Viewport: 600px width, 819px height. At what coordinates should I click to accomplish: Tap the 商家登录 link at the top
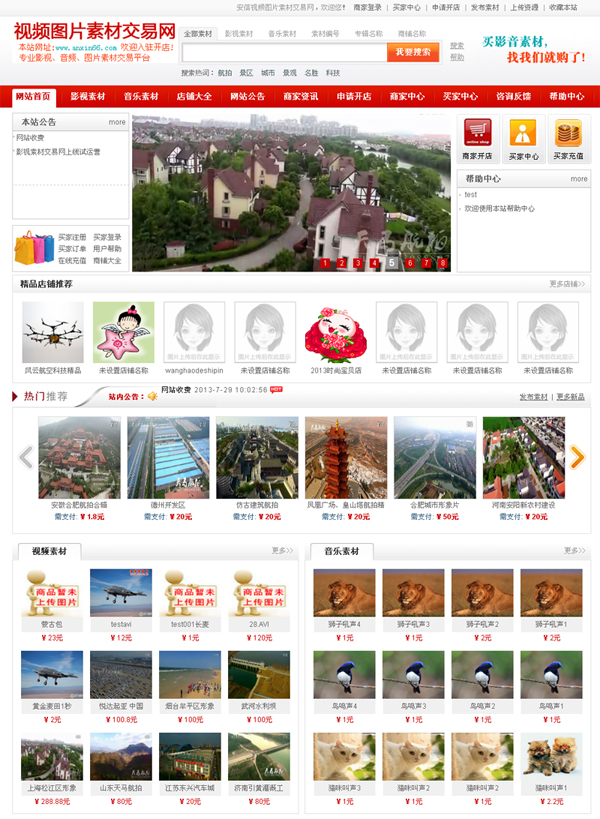(367, 7)
